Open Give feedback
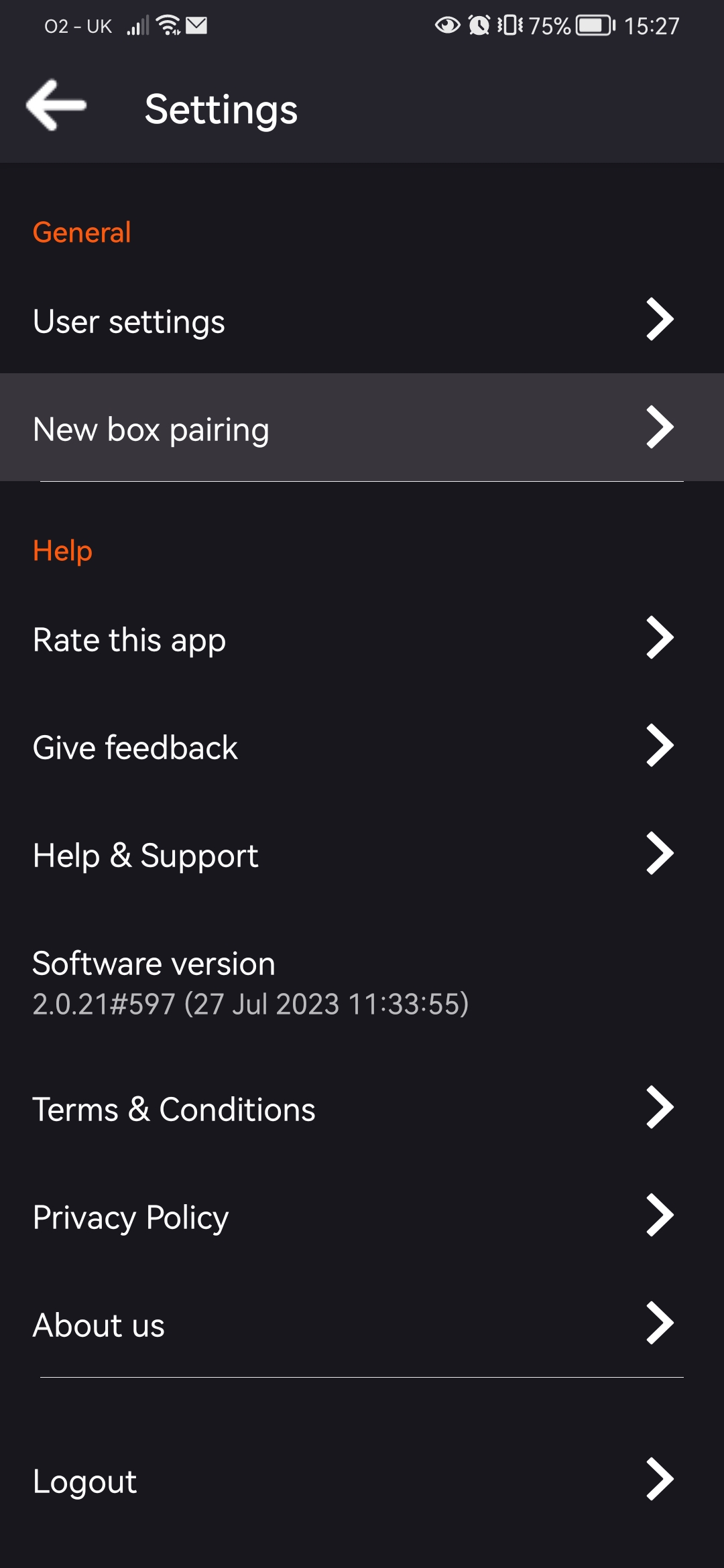The height and width of the screenshot is (1568, 724). click(x=362, y=746)
